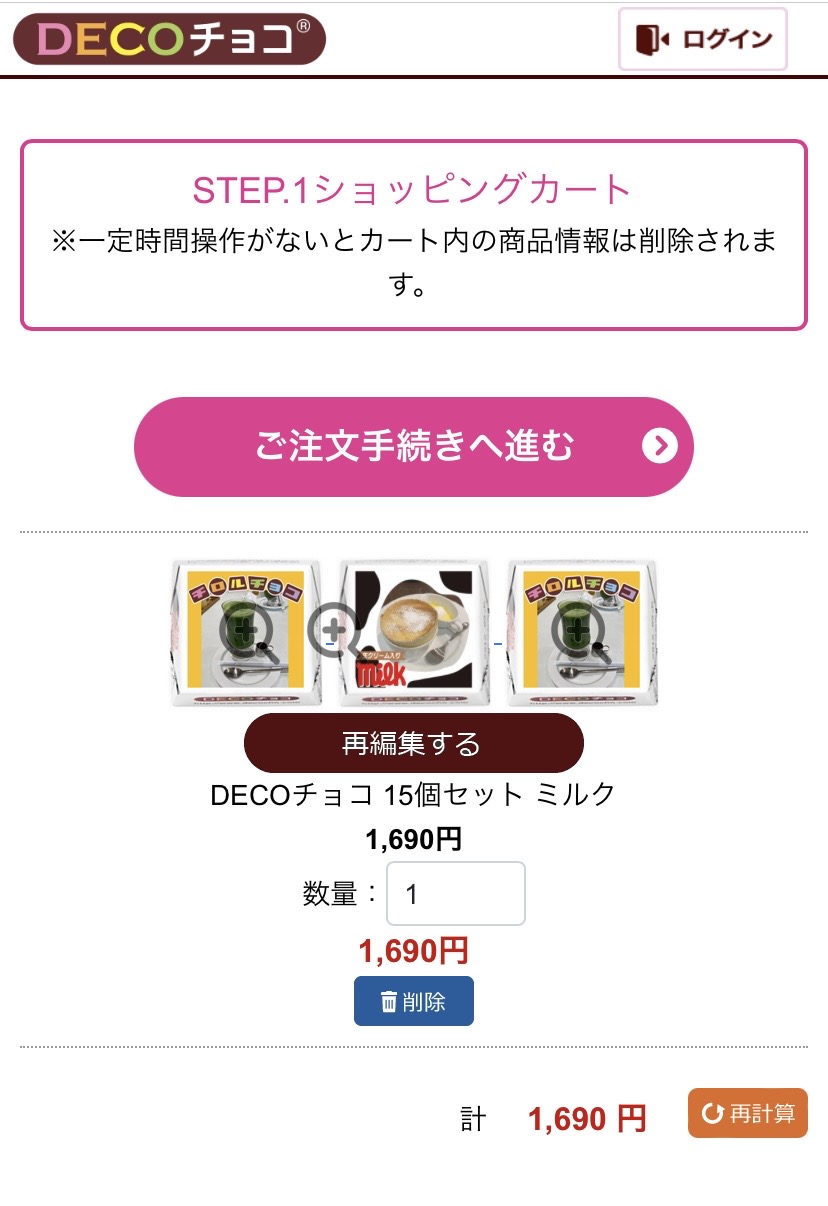Tap 再編集する to re-edit the design
The image size is (828, 1206).
point(413,743)
